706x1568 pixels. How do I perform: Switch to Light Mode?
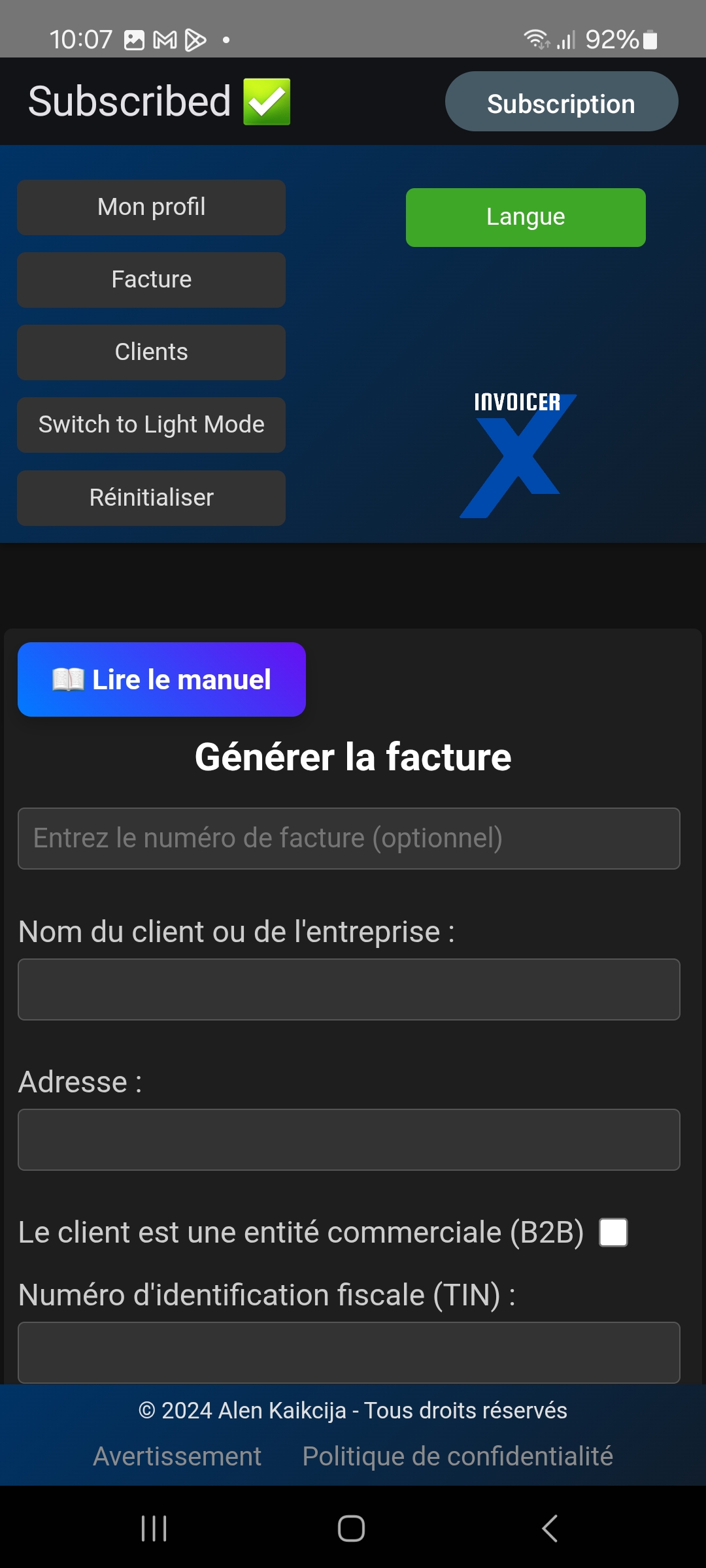point(151,425)
